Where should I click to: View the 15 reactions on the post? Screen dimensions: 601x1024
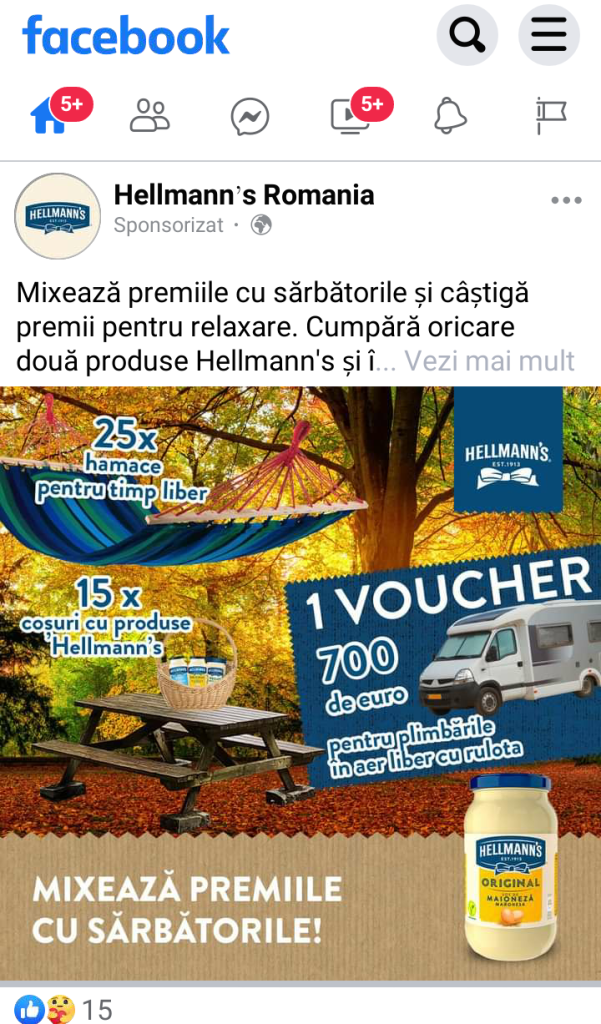pos(63,1009)
